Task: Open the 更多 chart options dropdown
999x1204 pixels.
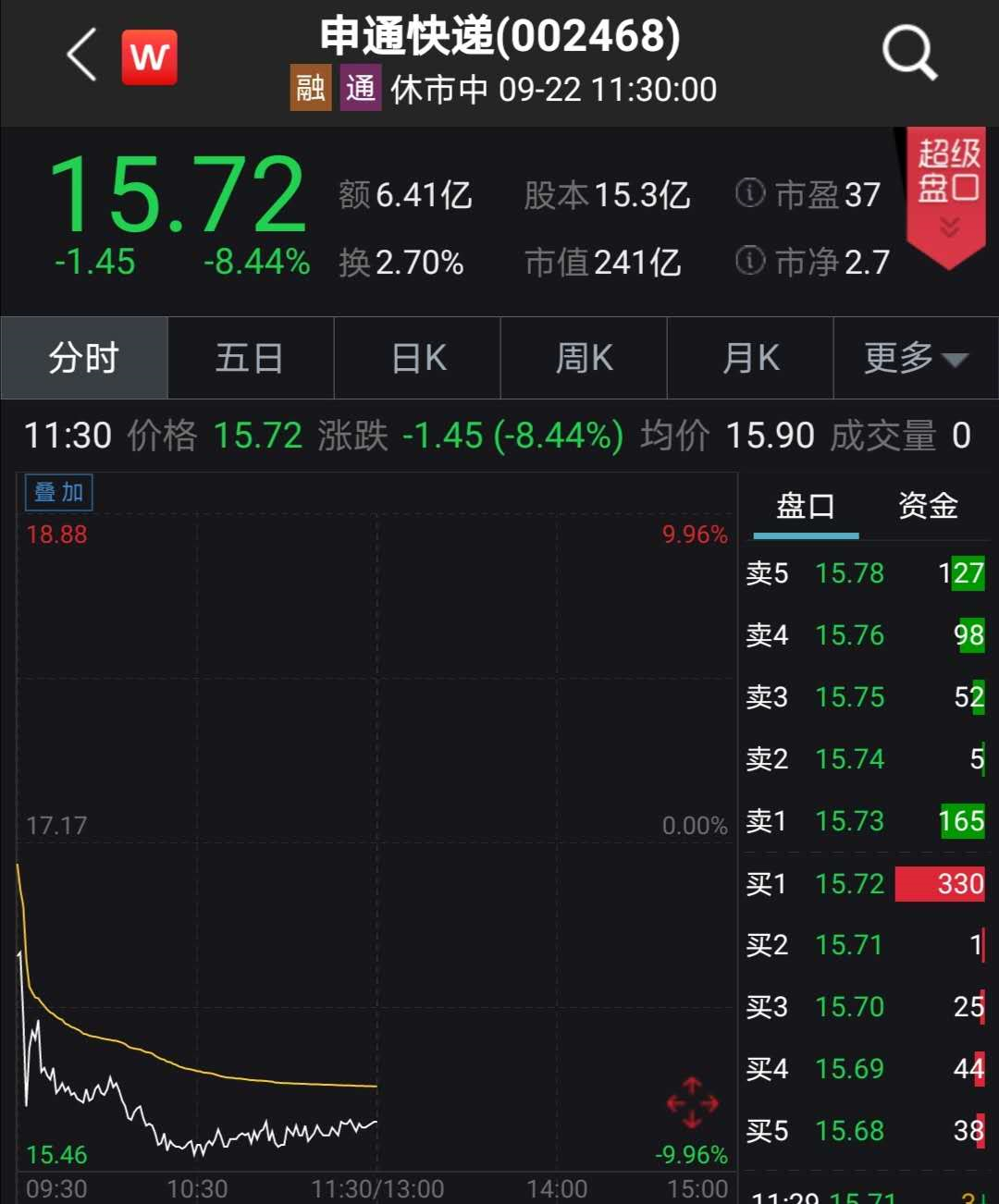Action: pos(915,358)
